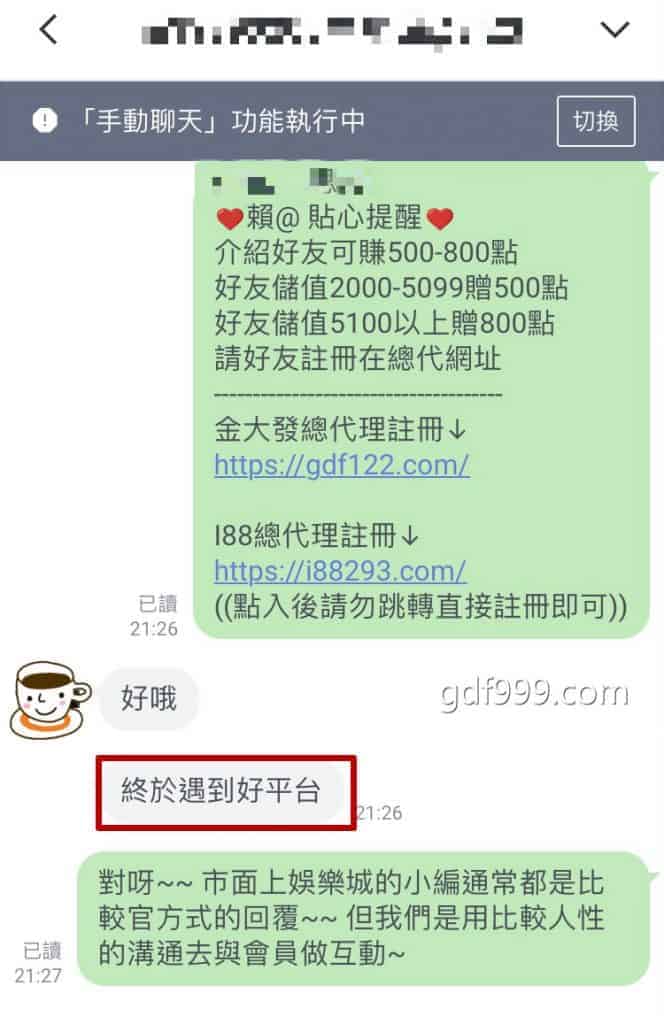Expand the chat header dropdown chevron
664x1024 pixels.
[613, 31]
